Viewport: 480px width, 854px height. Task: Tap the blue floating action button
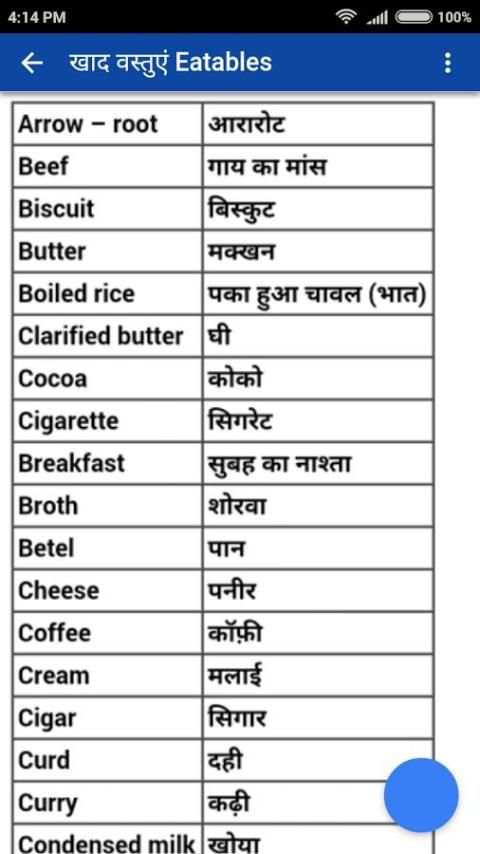tap(421, 795)
